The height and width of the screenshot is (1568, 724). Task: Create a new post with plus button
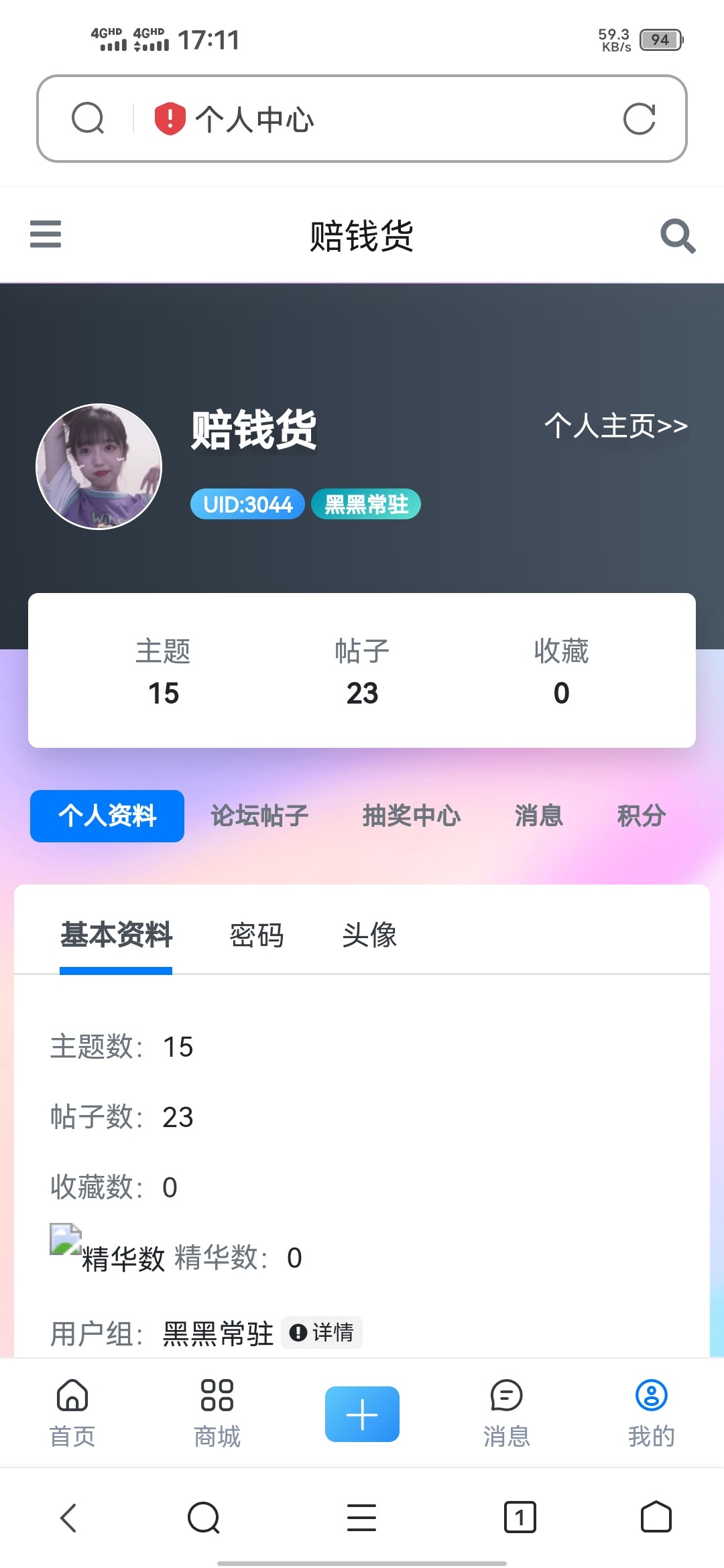(362, 1414)
